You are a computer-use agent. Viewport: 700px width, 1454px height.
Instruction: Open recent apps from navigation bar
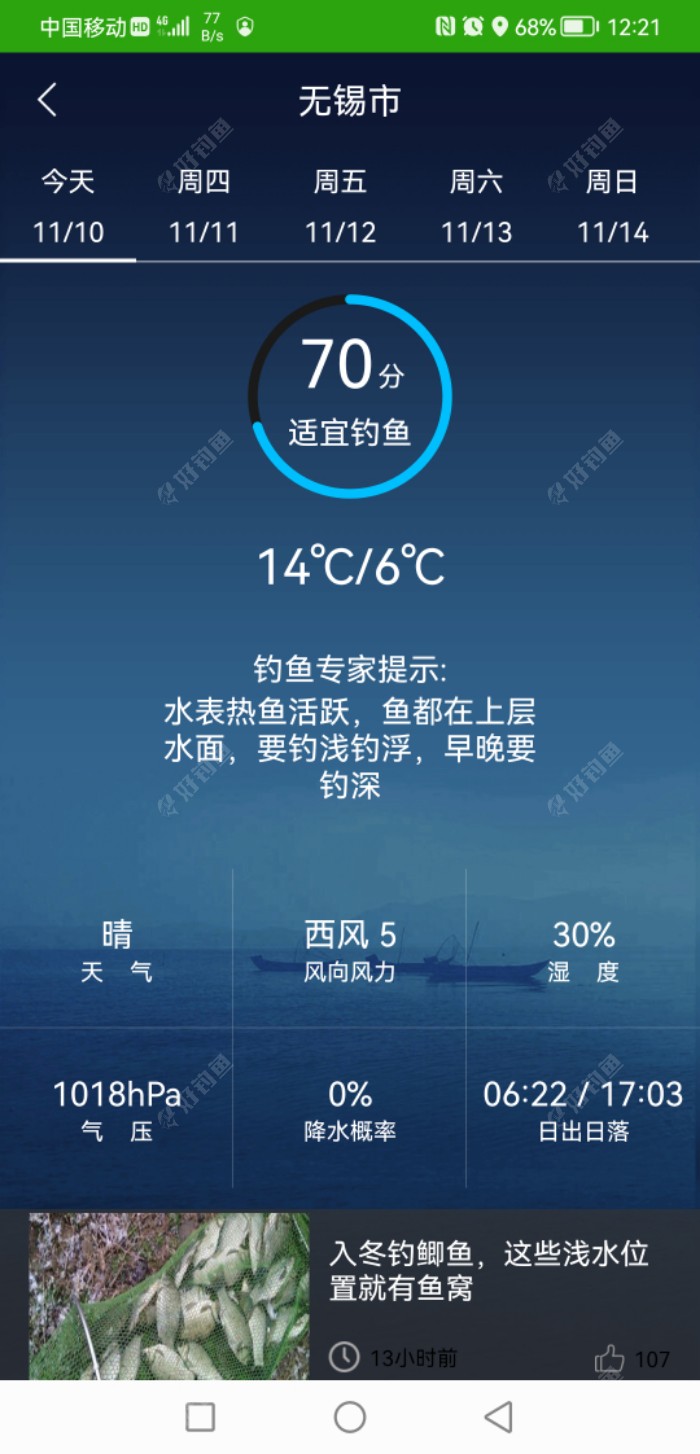coord(201,1416)
